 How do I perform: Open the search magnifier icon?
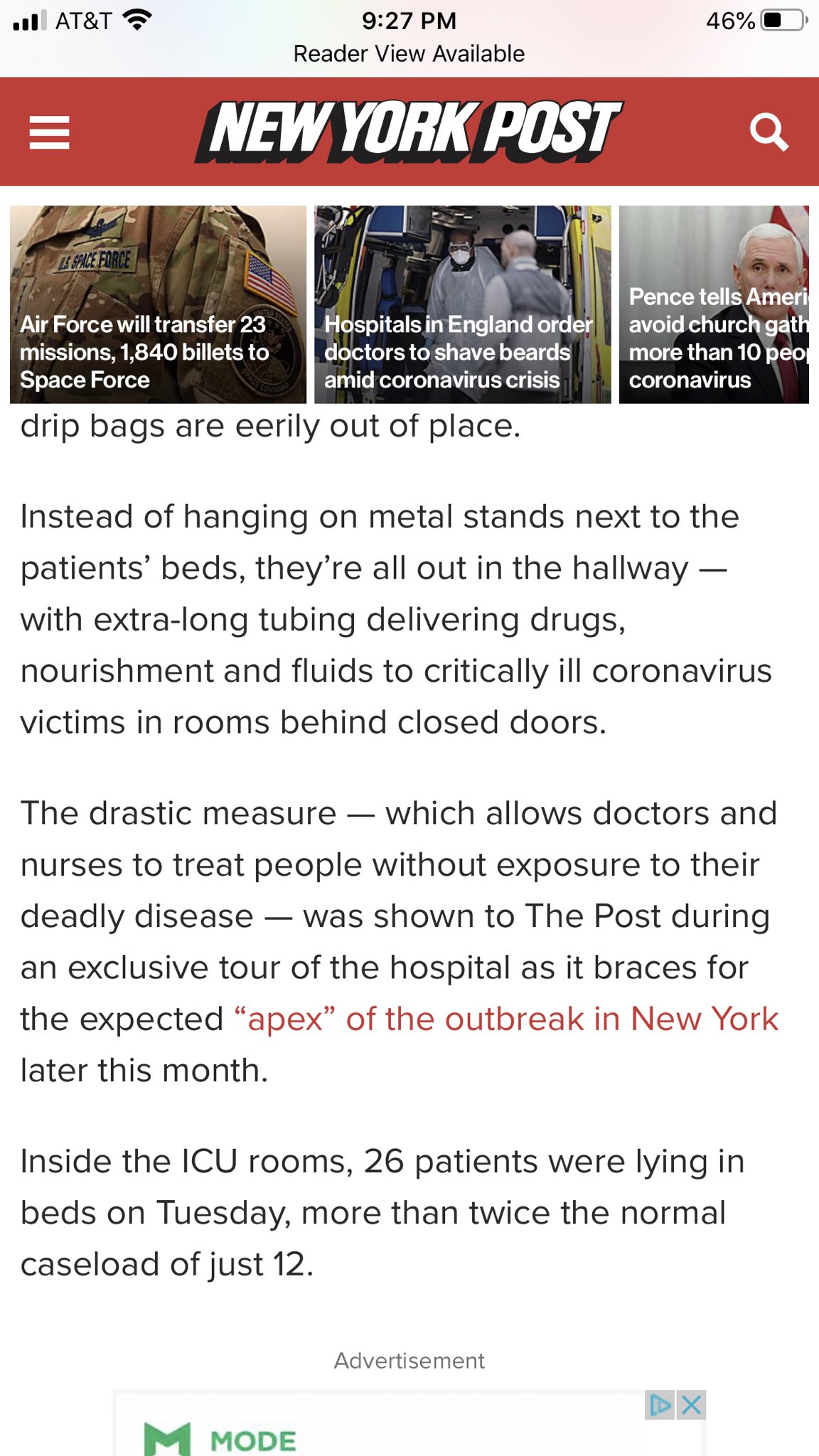[x=769, y=132]
